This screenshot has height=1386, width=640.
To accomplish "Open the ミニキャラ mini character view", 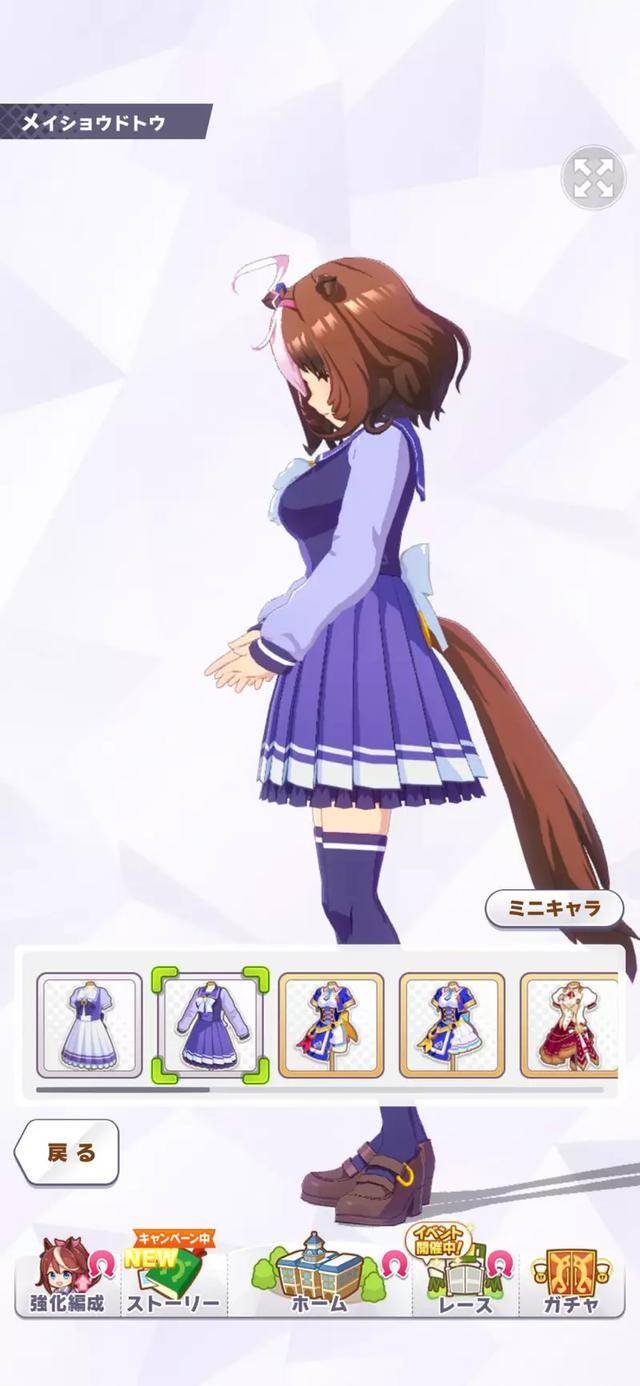I will pyautogui.click(x=553, y=909).
